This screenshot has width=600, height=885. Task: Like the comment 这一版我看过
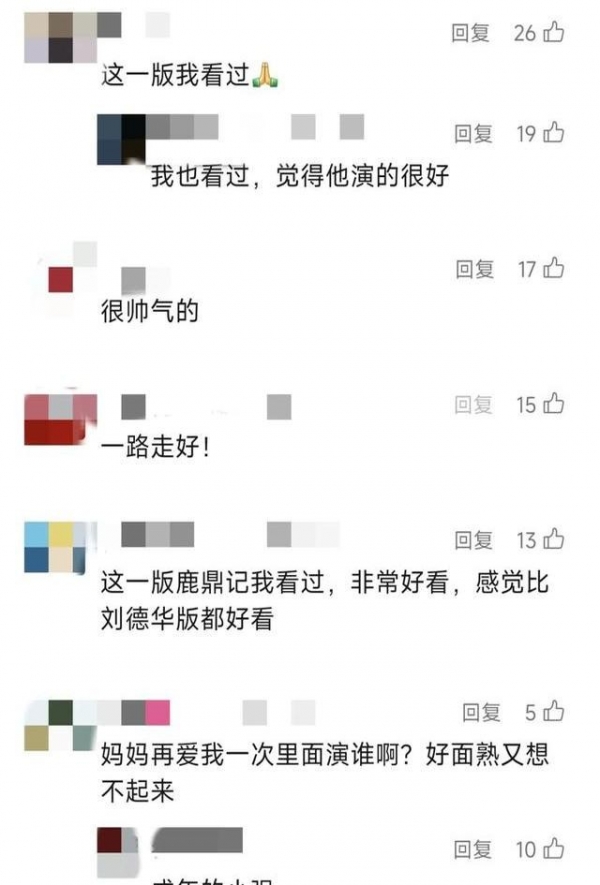tap(553, 33)
